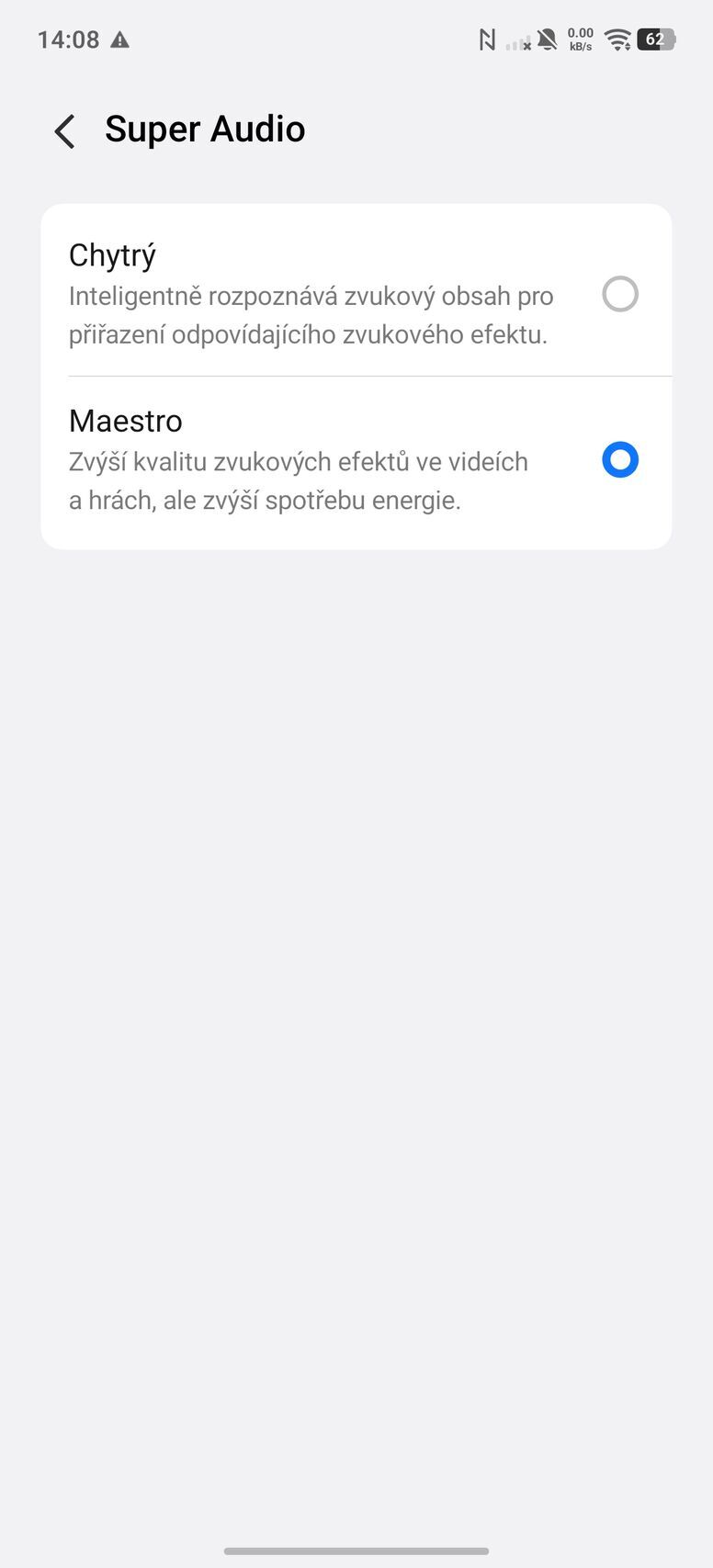Image resolution: width=713 pixels, height=1568 pixels.
Task: Deselect the currently active Maestro option
Action: 620,459
